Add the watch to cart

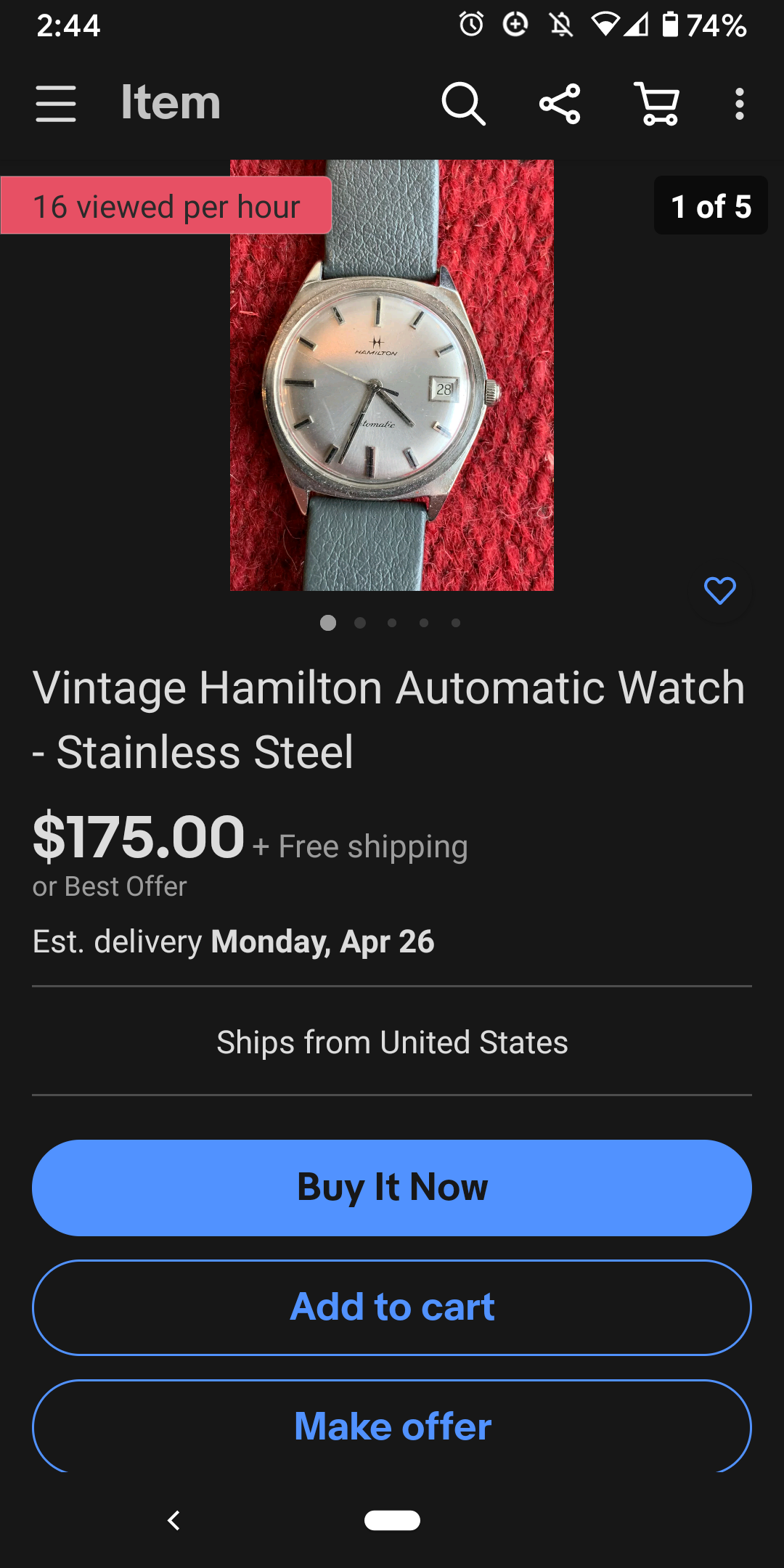(392, 1307)
